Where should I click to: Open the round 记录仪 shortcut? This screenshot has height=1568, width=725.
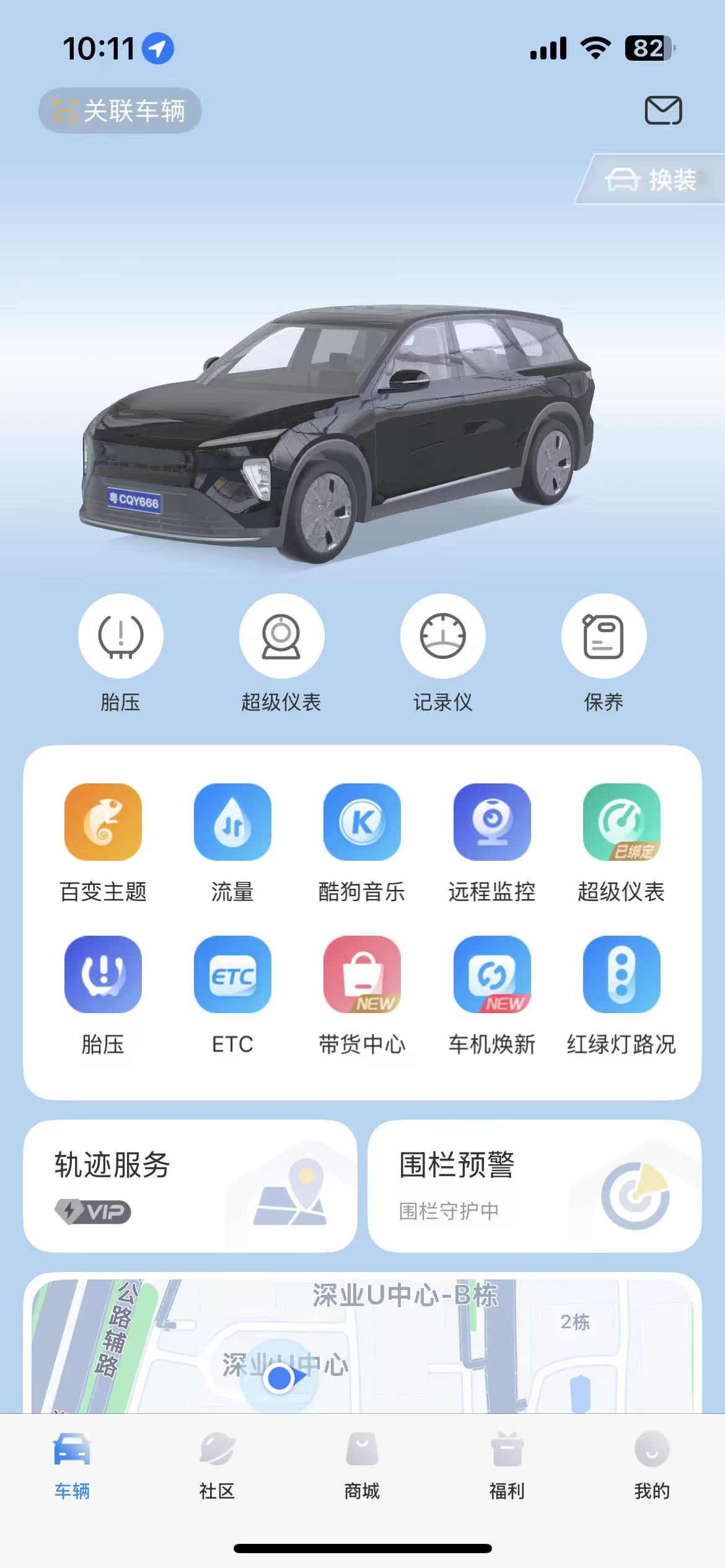click(x=442, y=636)
